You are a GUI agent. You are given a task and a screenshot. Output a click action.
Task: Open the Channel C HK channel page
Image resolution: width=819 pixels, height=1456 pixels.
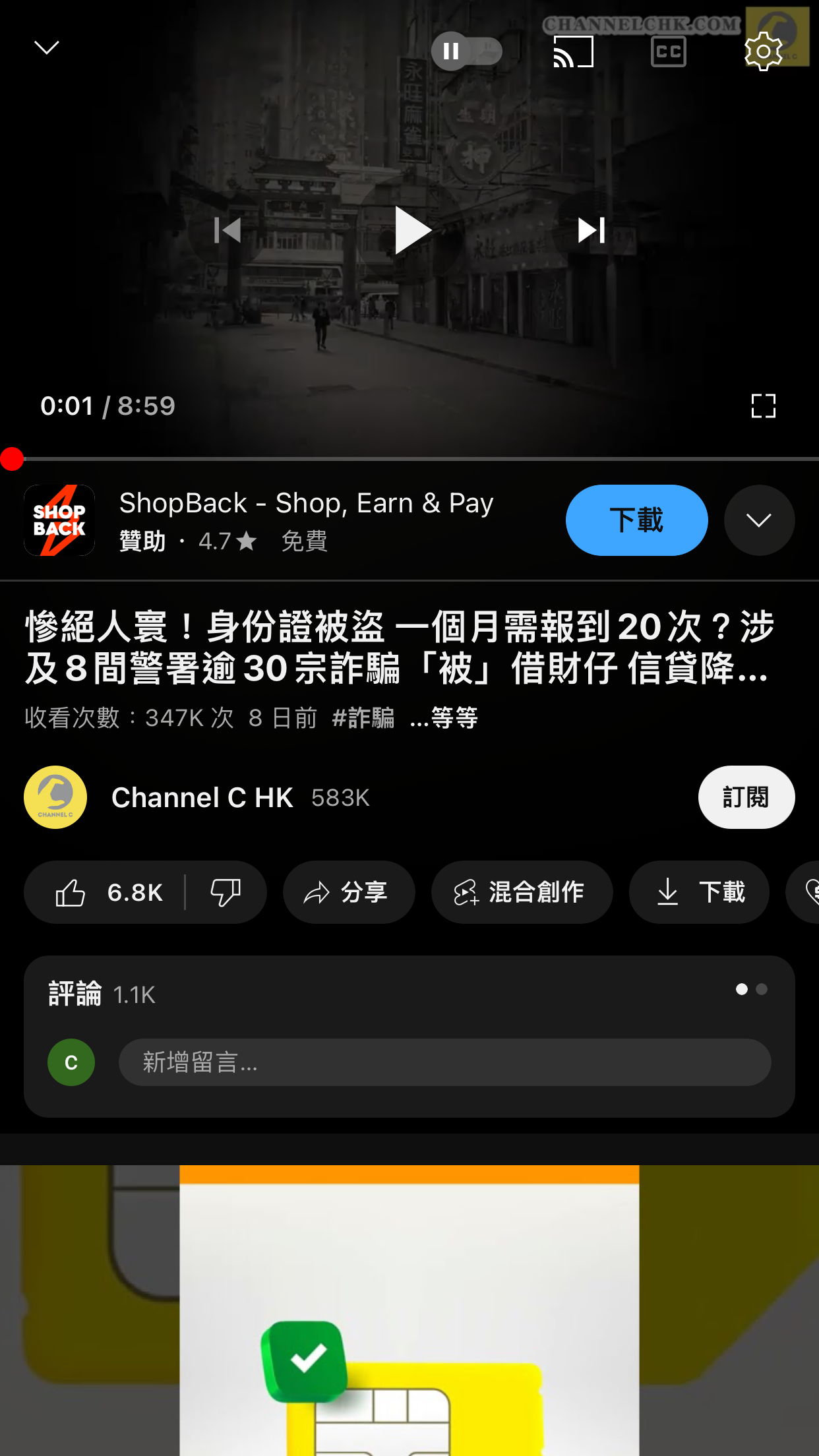click(202, 798)
